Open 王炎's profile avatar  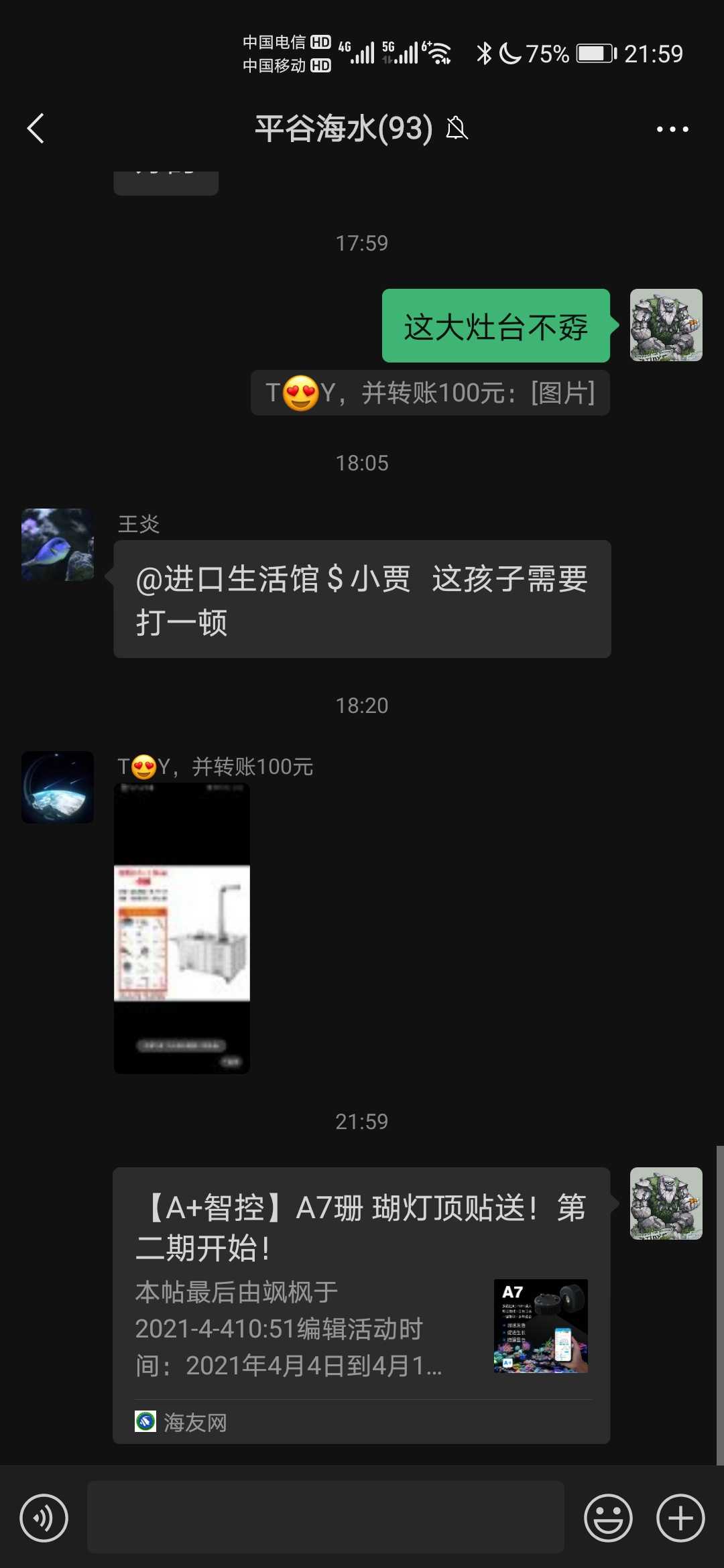(x=58, y=544)
